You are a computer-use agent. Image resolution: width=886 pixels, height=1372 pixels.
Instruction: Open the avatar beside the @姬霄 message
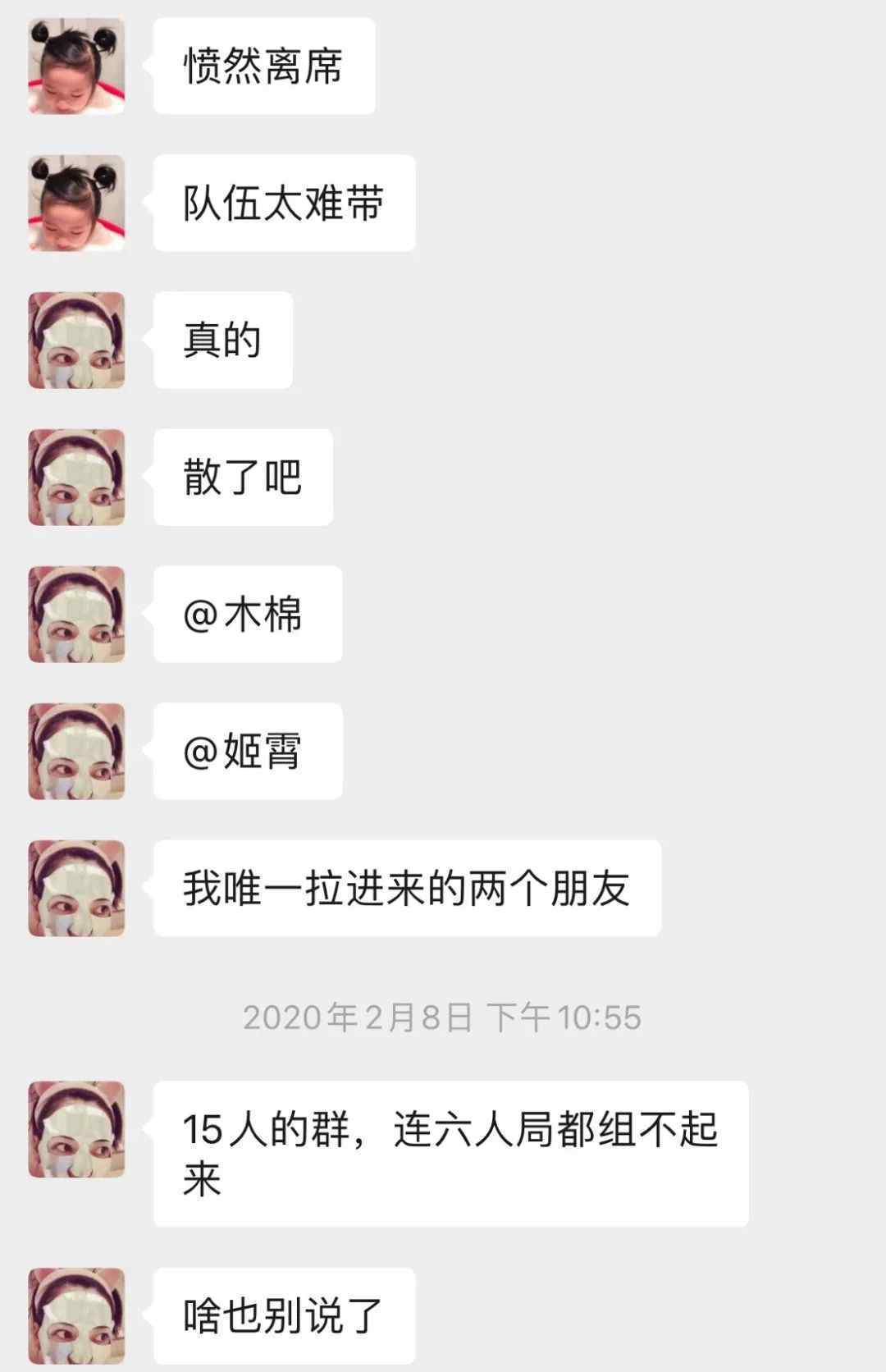click(76, 752)
